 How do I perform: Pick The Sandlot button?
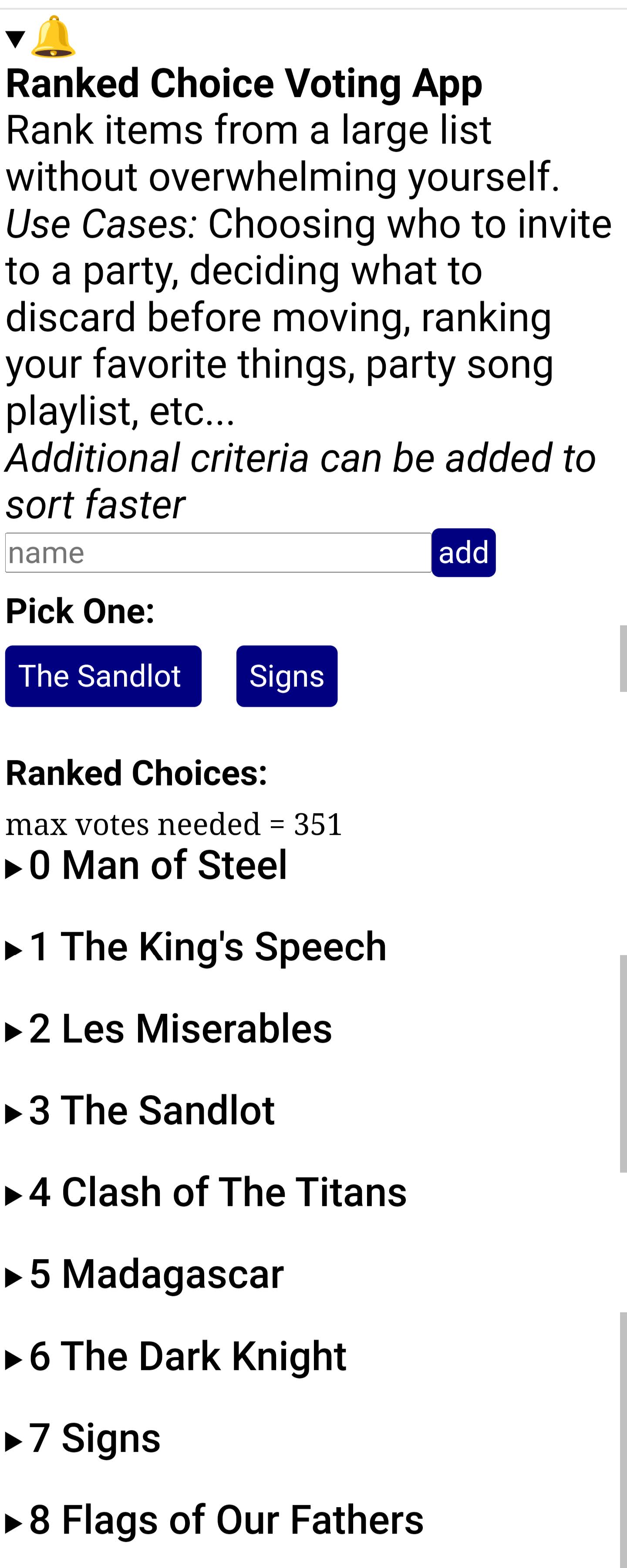[103, 676]
